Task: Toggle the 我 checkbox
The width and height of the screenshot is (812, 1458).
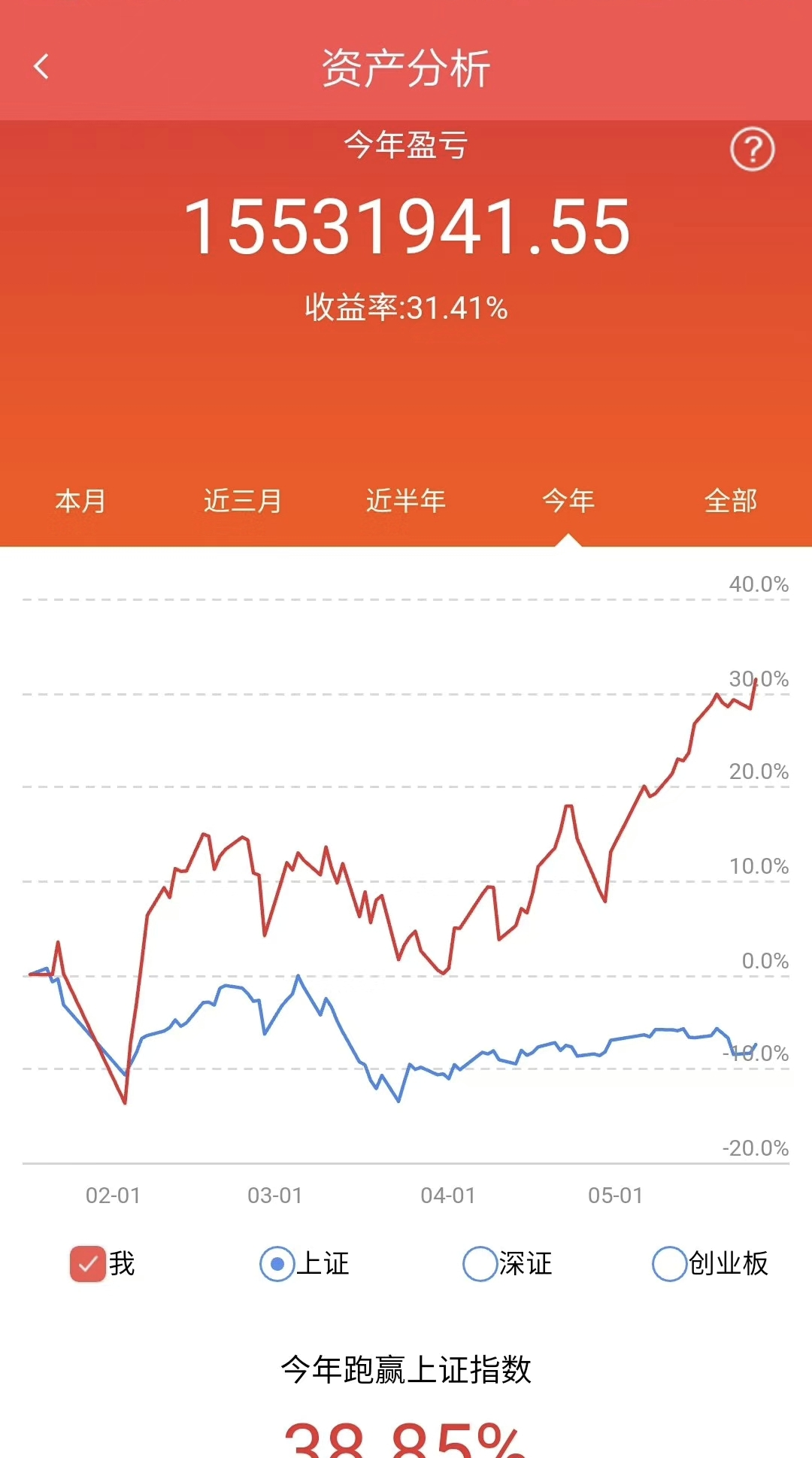Action: (88, 1264)
